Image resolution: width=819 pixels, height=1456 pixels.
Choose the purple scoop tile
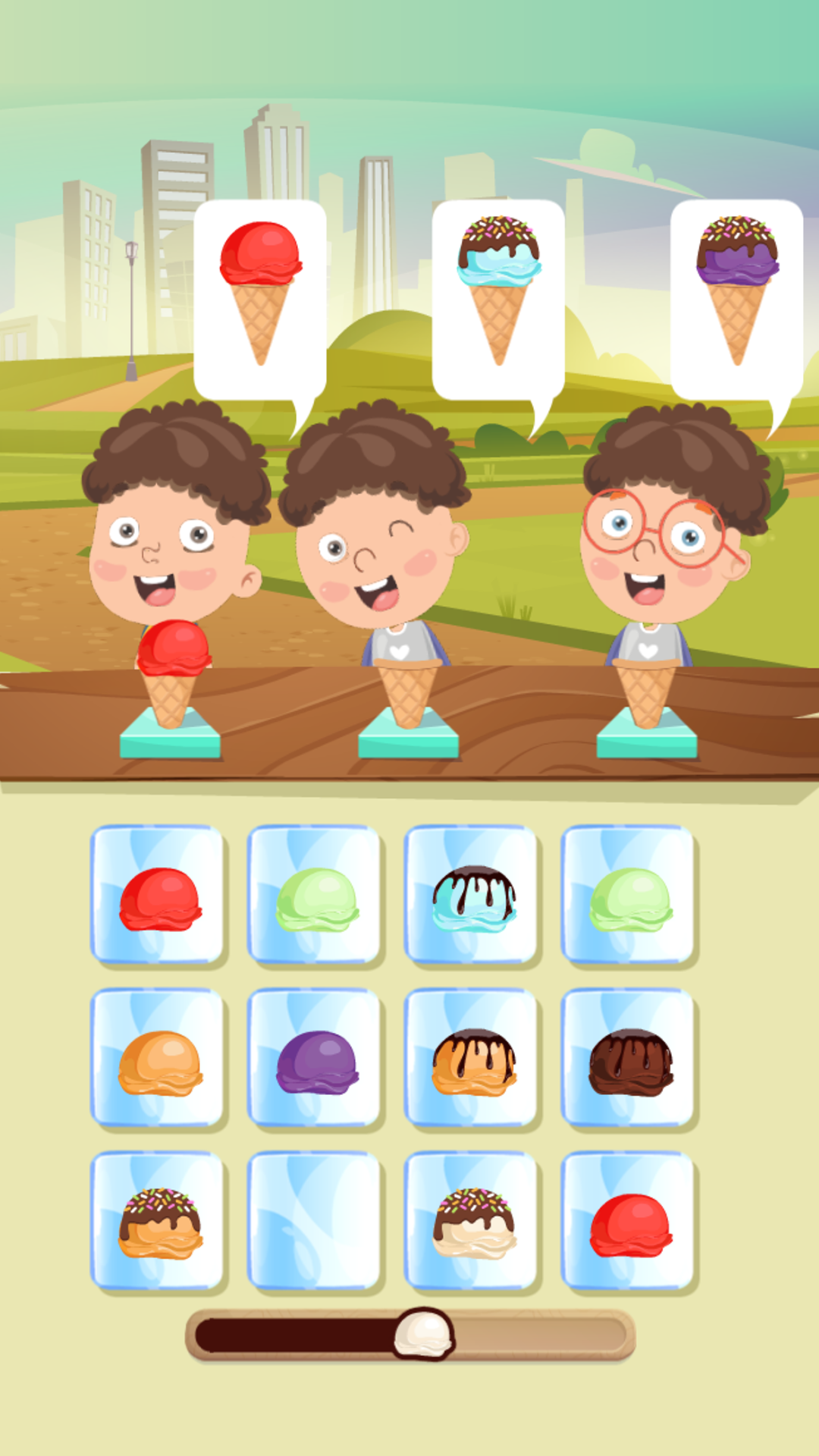[315, 1059]
